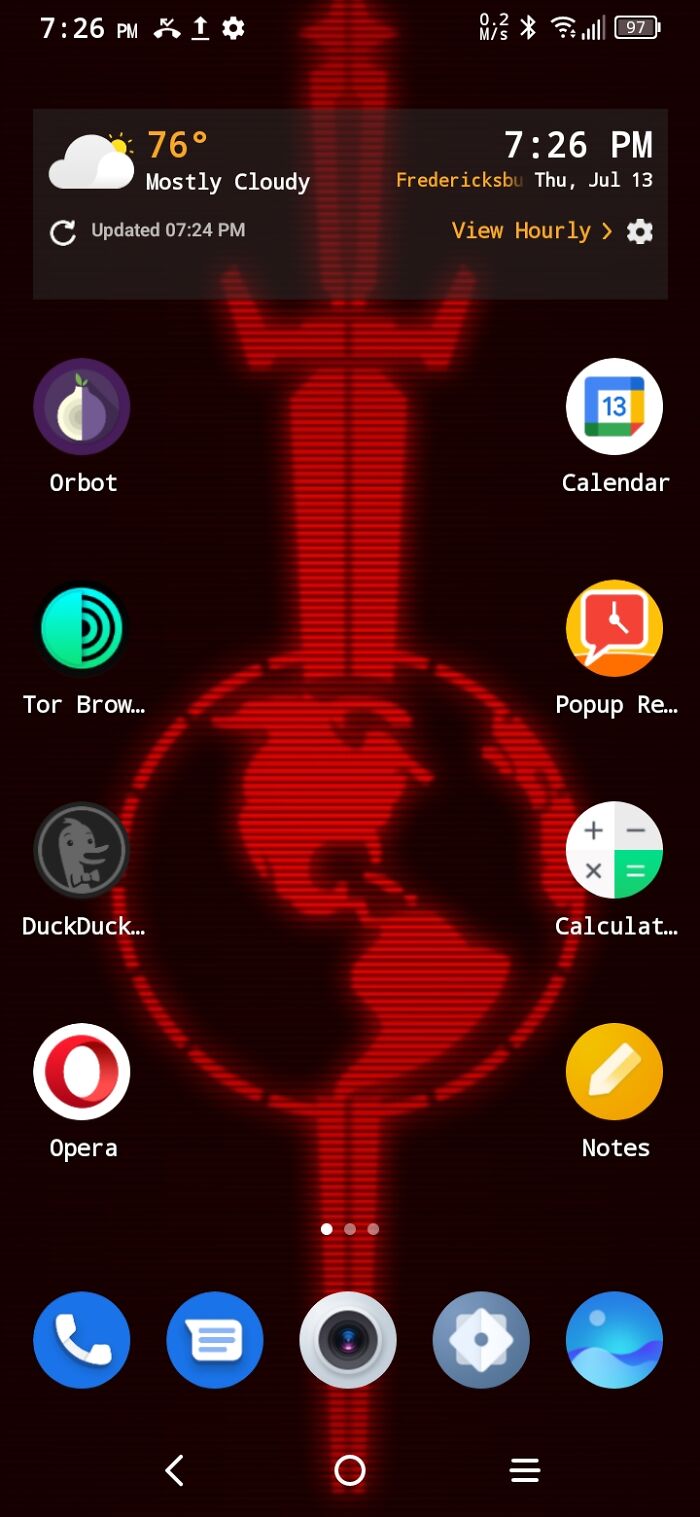Open Popup Reminder app

tap(614, 629)
